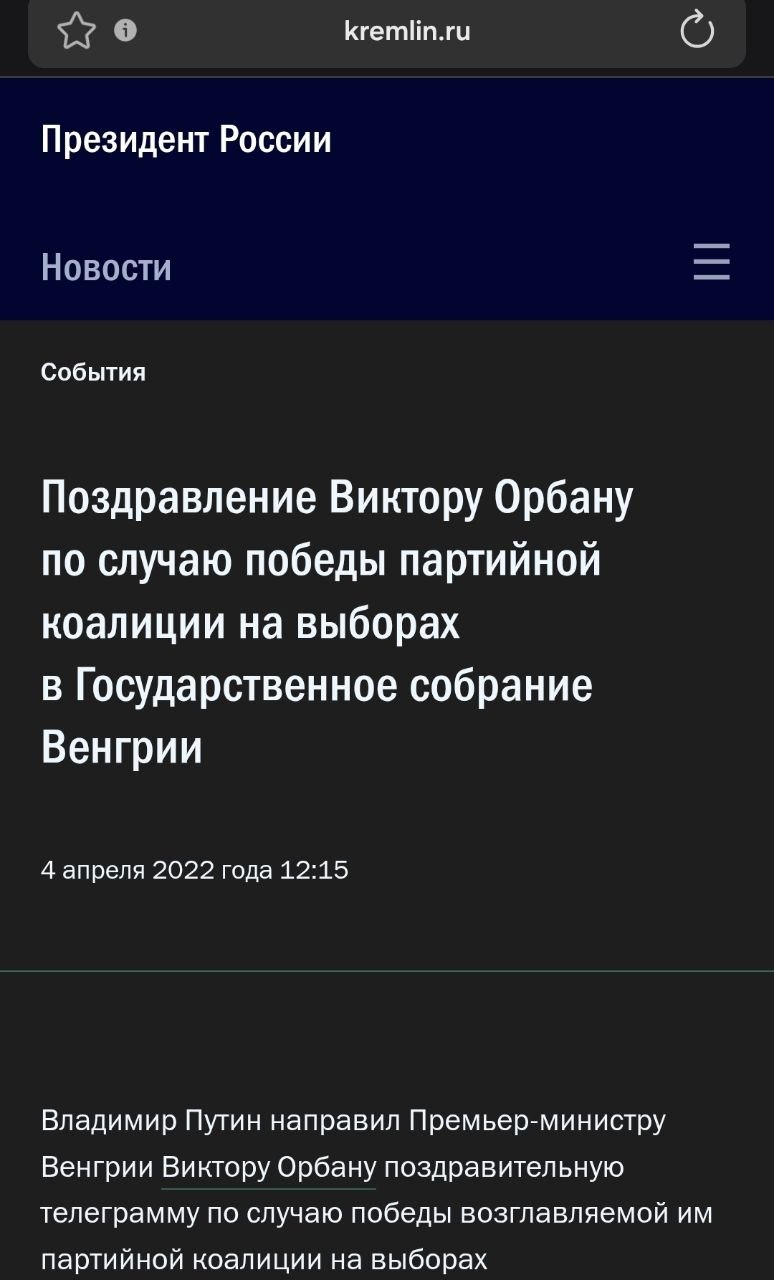The width and height of the screenshot is (774, 1280).
Task: Bookmark this page with the star icon
Action: pyautogui.click(x=76, y=32)
